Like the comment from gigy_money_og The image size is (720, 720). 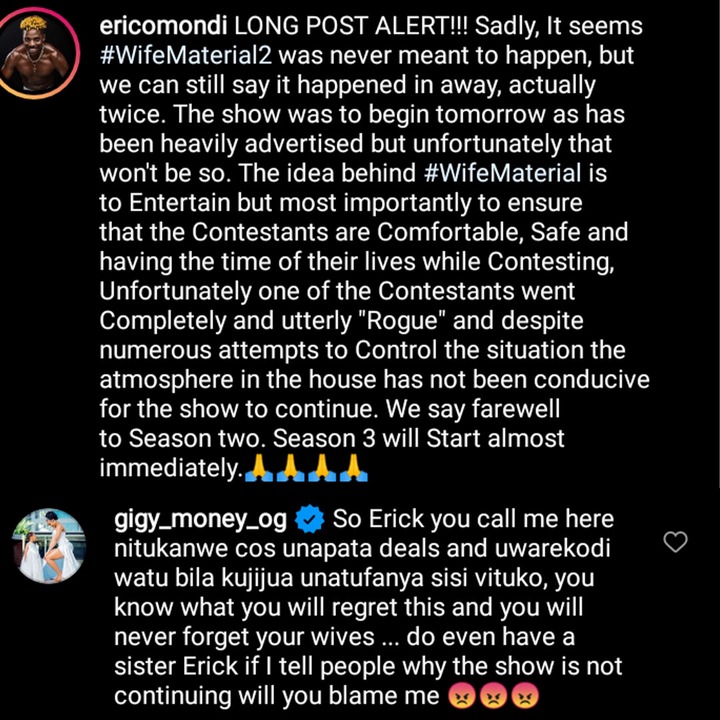click(x=676, y=542)
